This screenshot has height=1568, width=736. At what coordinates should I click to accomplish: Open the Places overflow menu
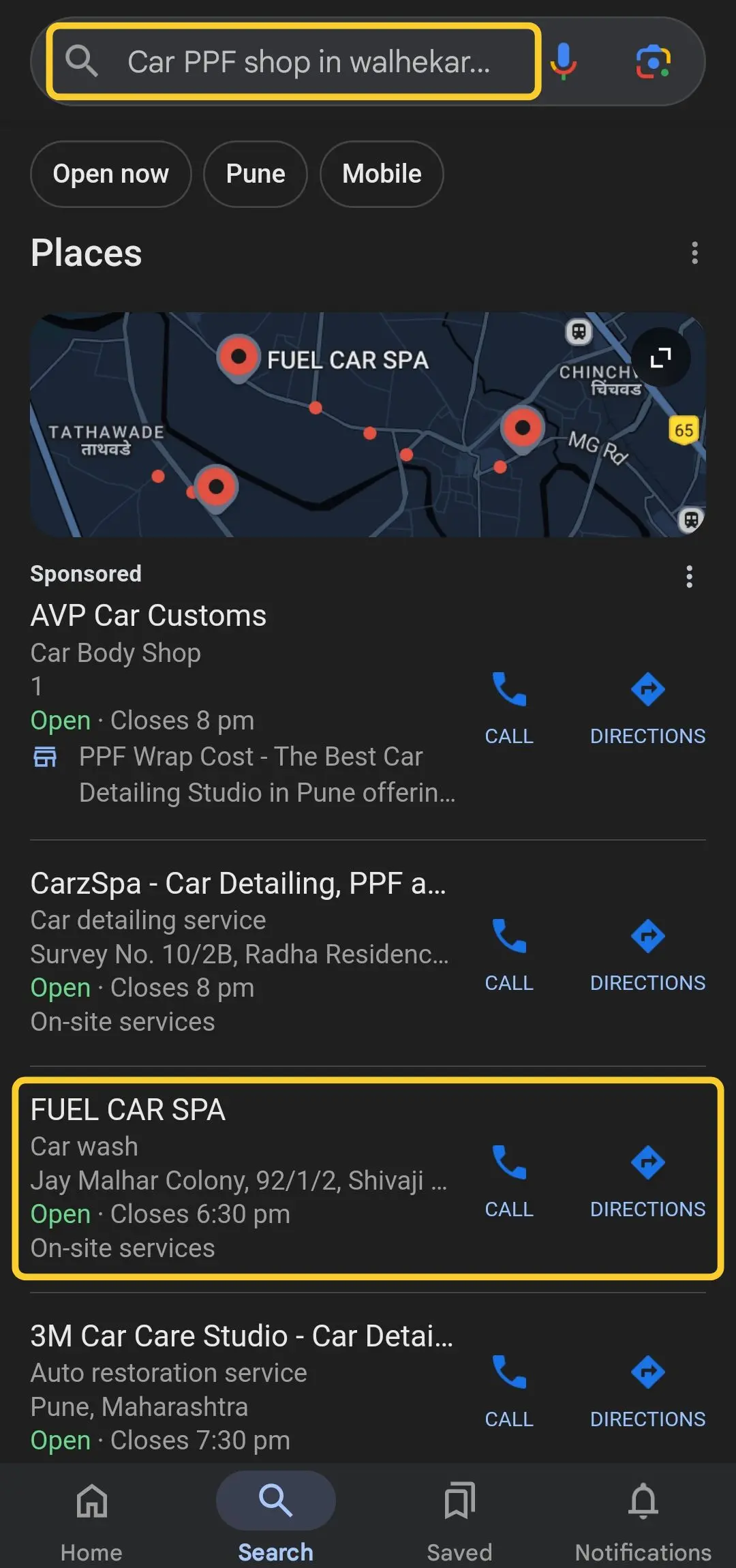(x=694, y=253)
